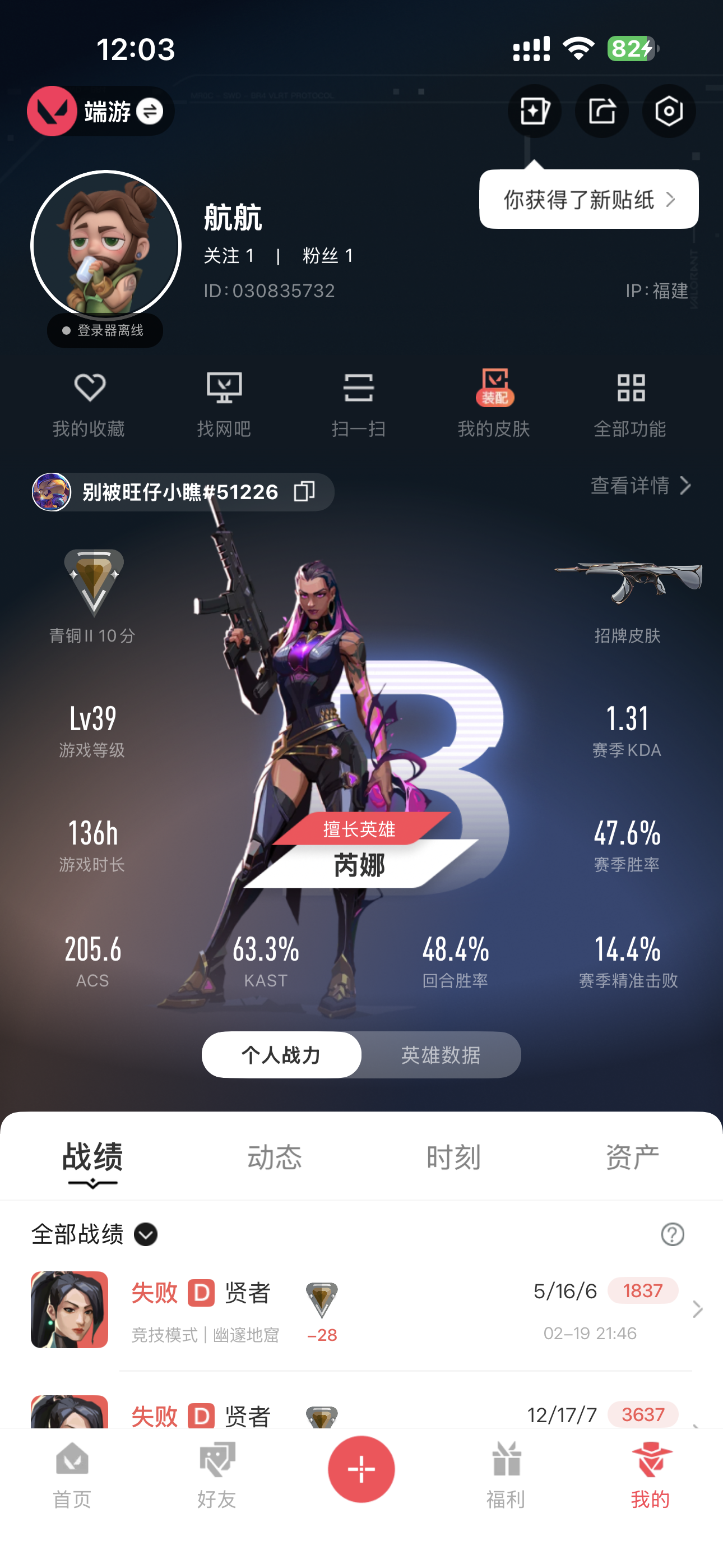Switch to the 动态 tab
This screenshot has height=1568, width=723.
pos(275,1157)
